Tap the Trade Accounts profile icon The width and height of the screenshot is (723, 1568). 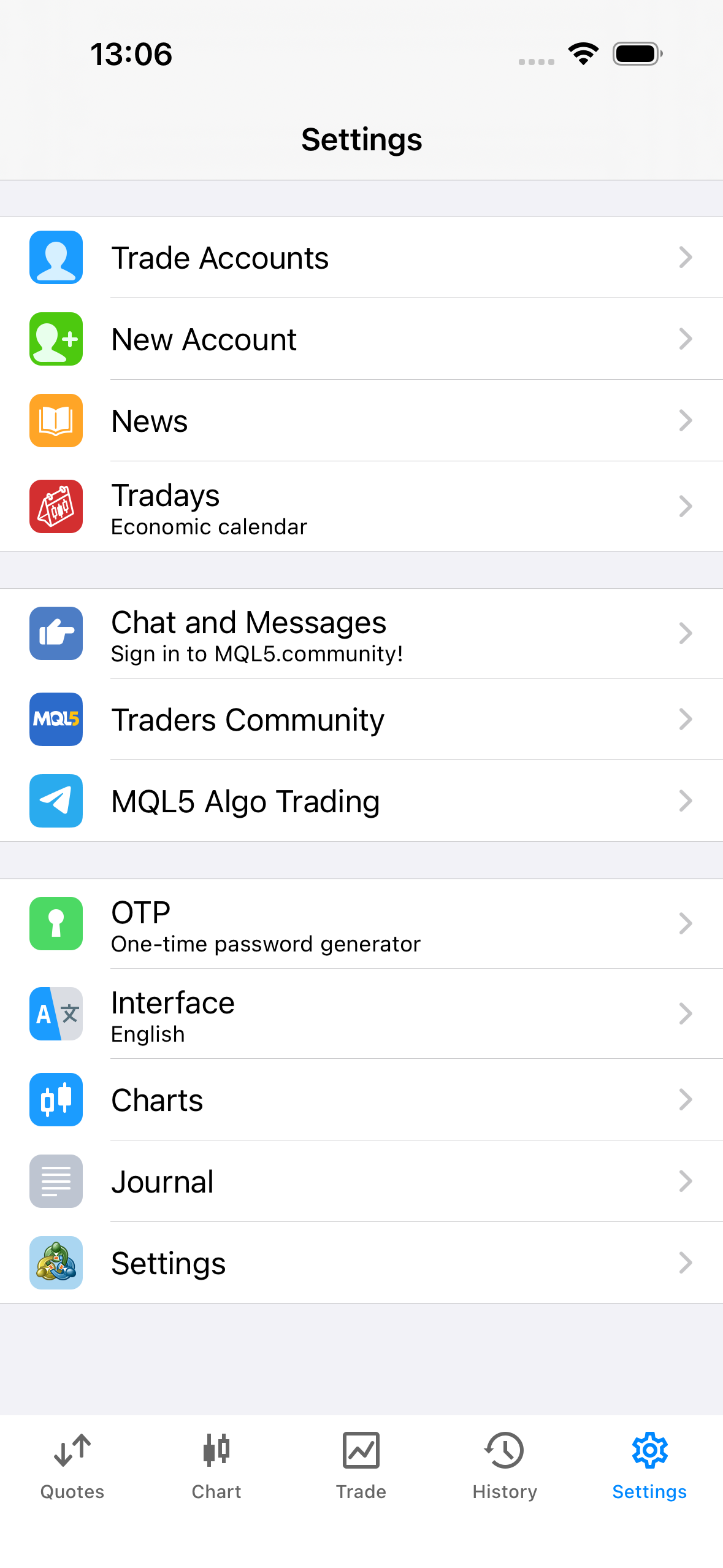point(56,257)
